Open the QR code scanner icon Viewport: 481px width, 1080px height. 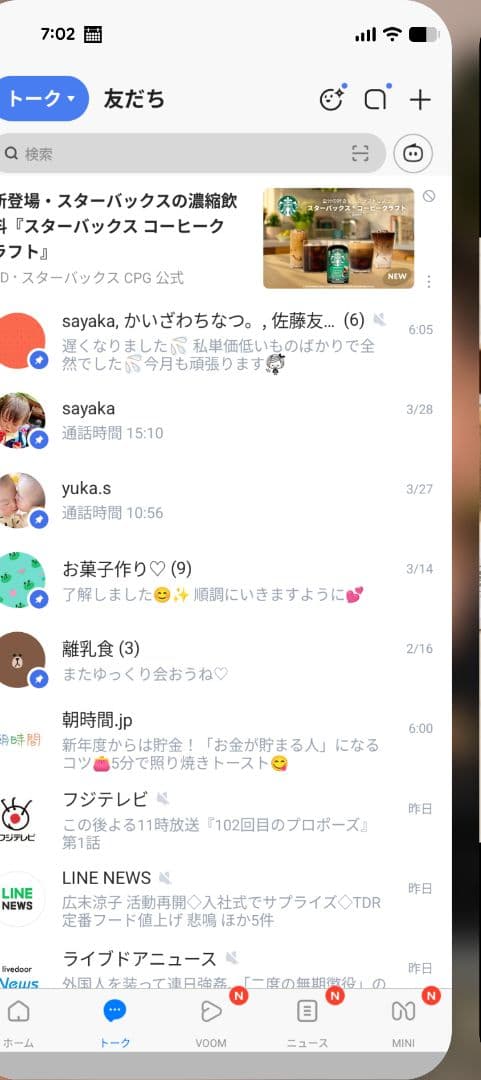pos(360,154)
